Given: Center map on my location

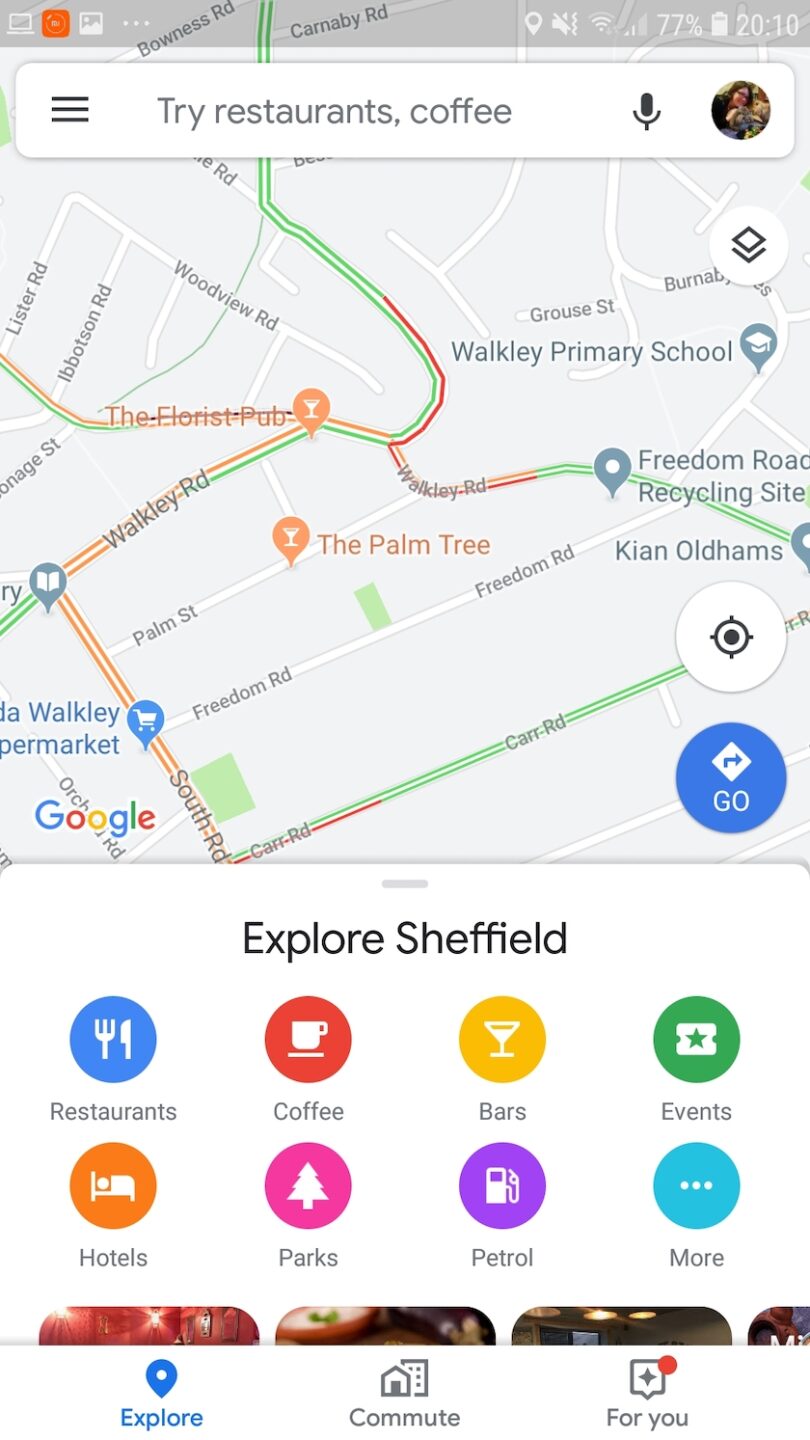Looking at the screenshot, I should [x=731, y=637].
